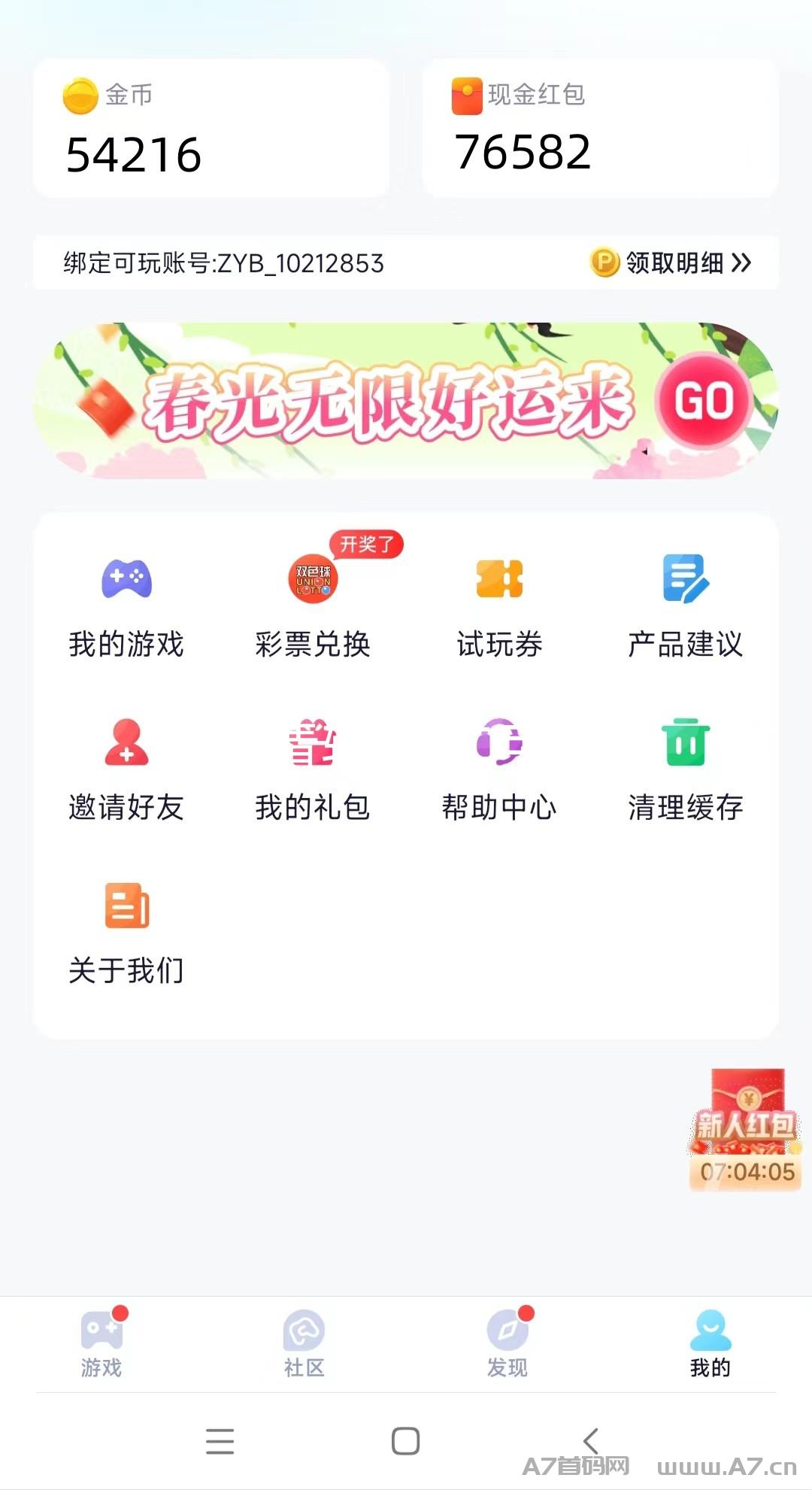Viewport: 812px width, 1490px height.
Task: Open 领取明细 claim details
Action: [x=671, y=262]
